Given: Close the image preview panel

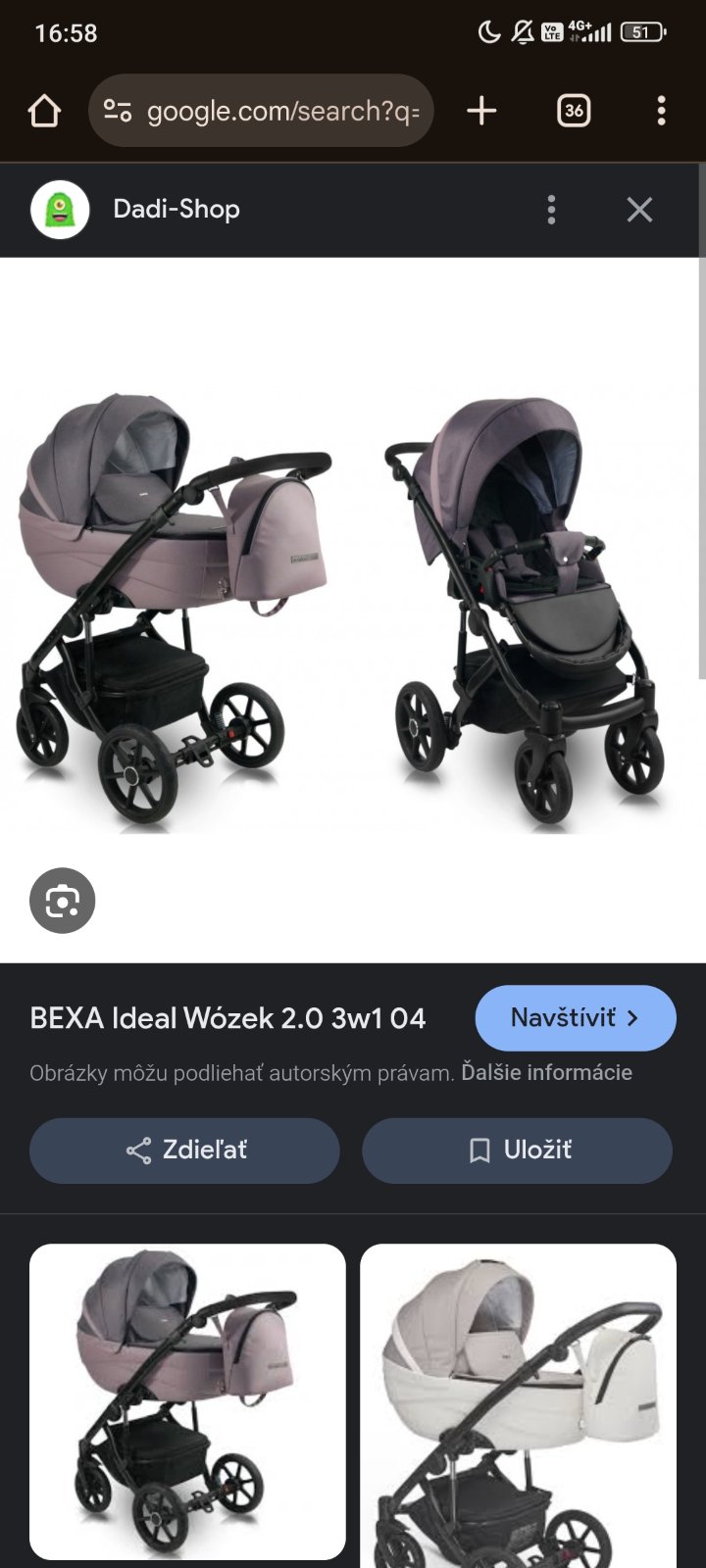Looking at the screenshot, I should [x=639, y=210].
